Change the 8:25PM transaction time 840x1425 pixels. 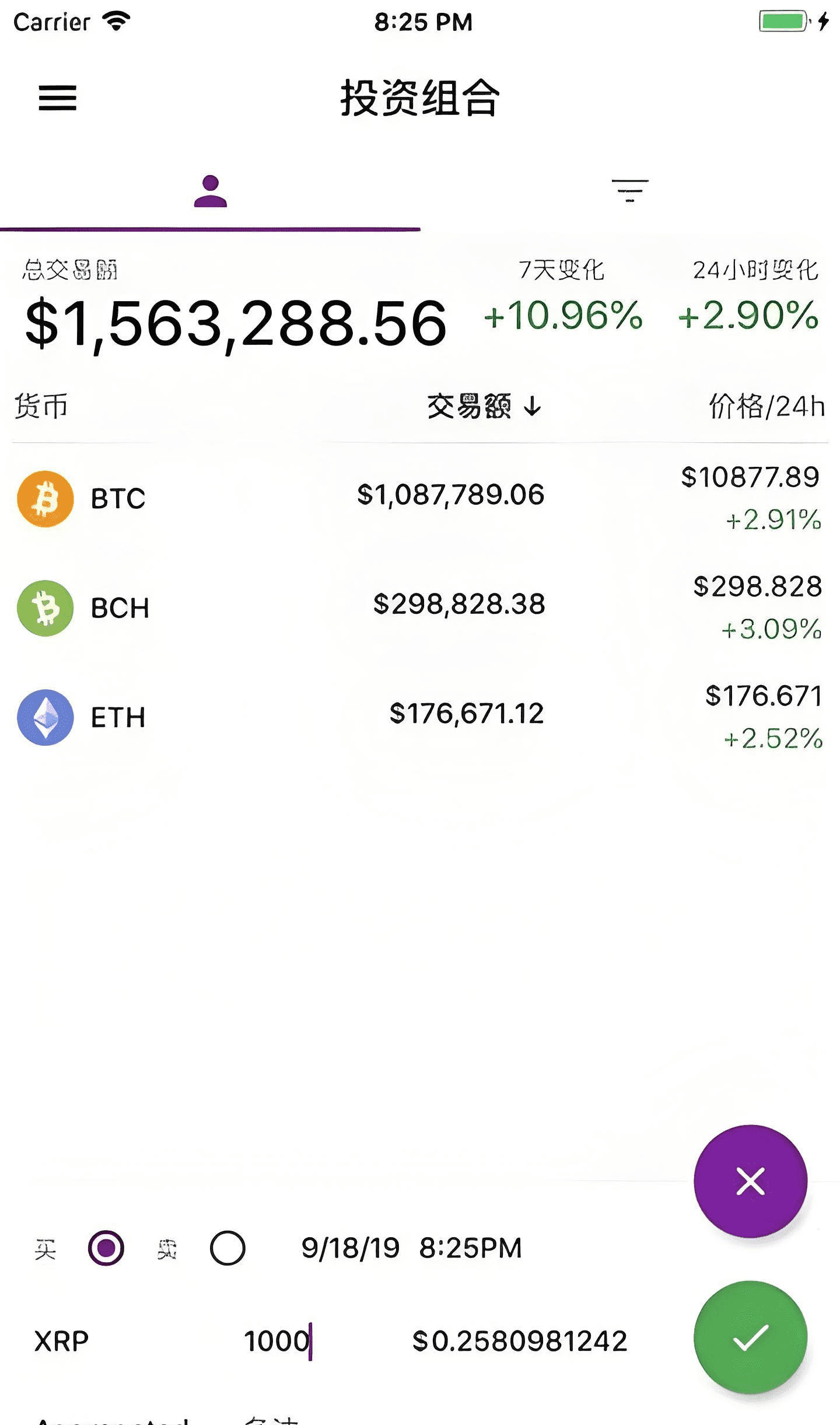470,1248
